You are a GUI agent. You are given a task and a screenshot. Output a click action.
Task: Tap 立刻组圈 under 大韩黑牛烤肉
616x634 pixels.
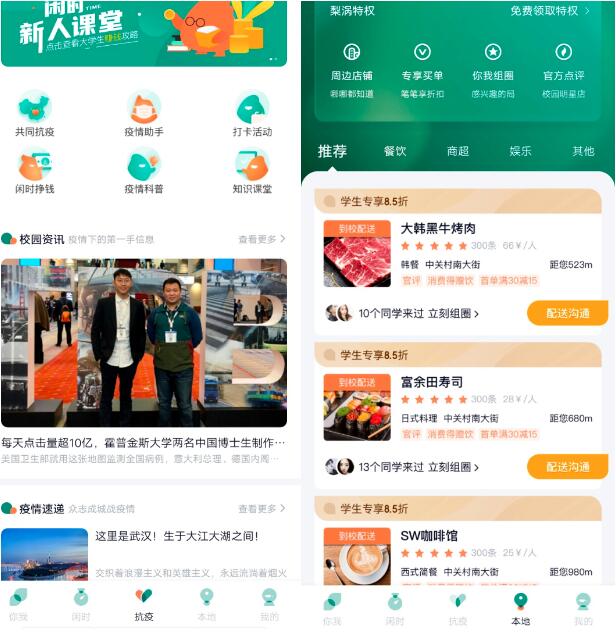tap(453, 313)
